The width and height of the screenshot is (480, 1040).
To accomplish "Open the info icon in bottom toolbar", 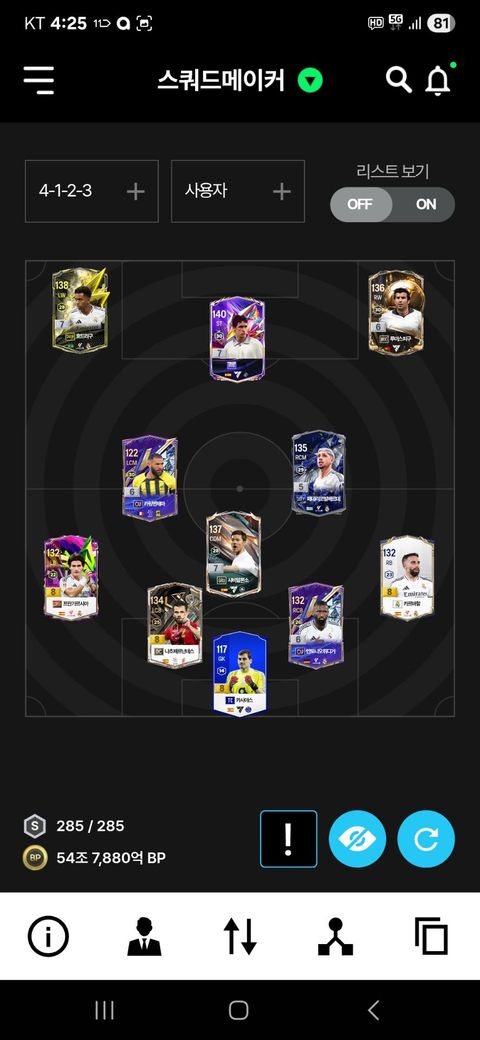I will click(x=48, y=937).
